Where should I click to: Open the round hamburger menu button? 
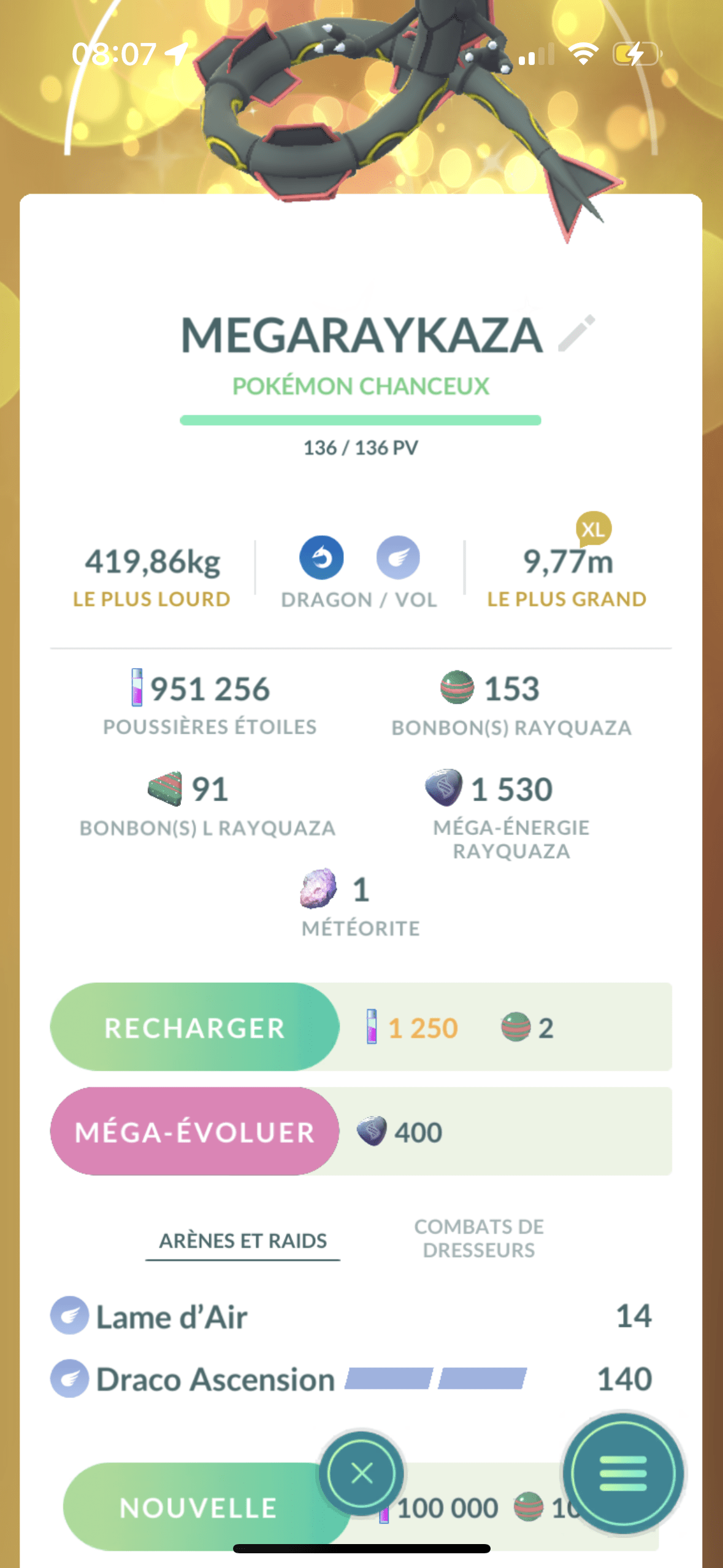click(623, 1472)
